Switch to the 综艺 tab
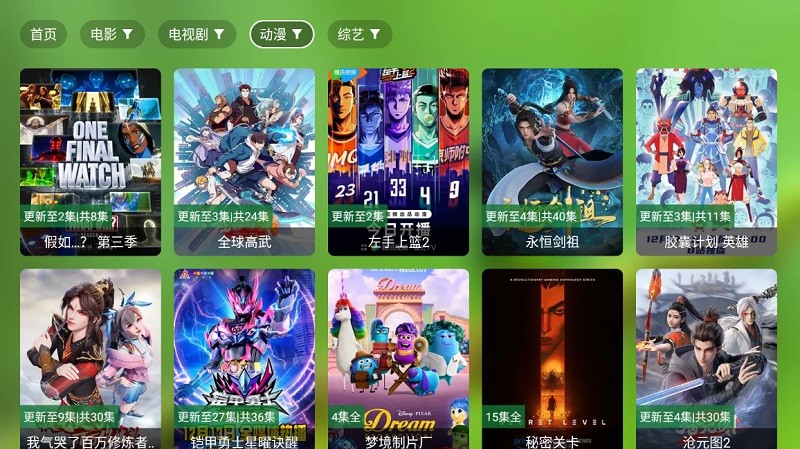Screen dimensions: 800x449 click(359, 34)
